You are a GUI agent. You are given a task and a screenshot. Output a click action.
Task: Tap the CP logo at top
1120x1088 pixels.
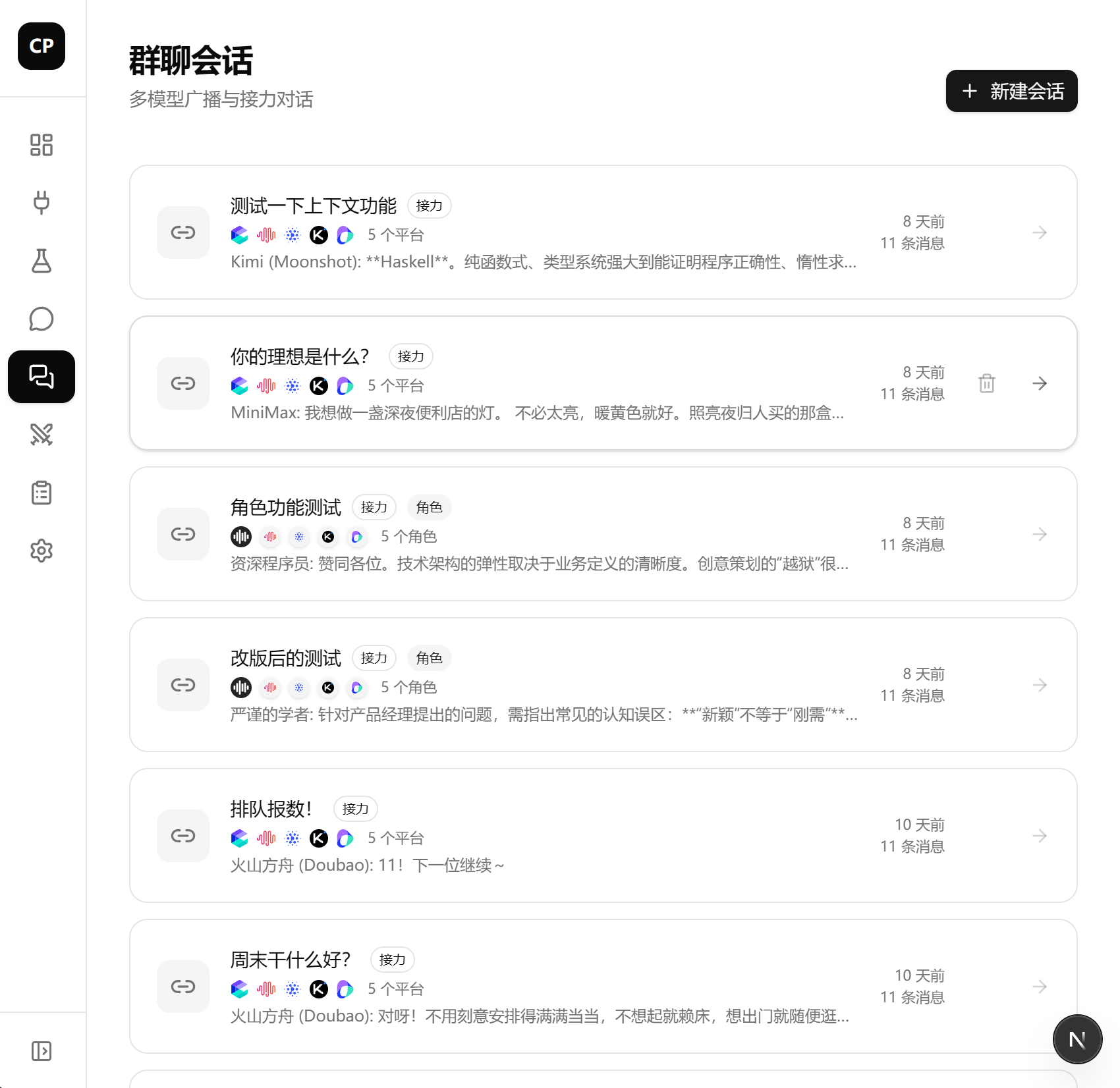point(42,46)
